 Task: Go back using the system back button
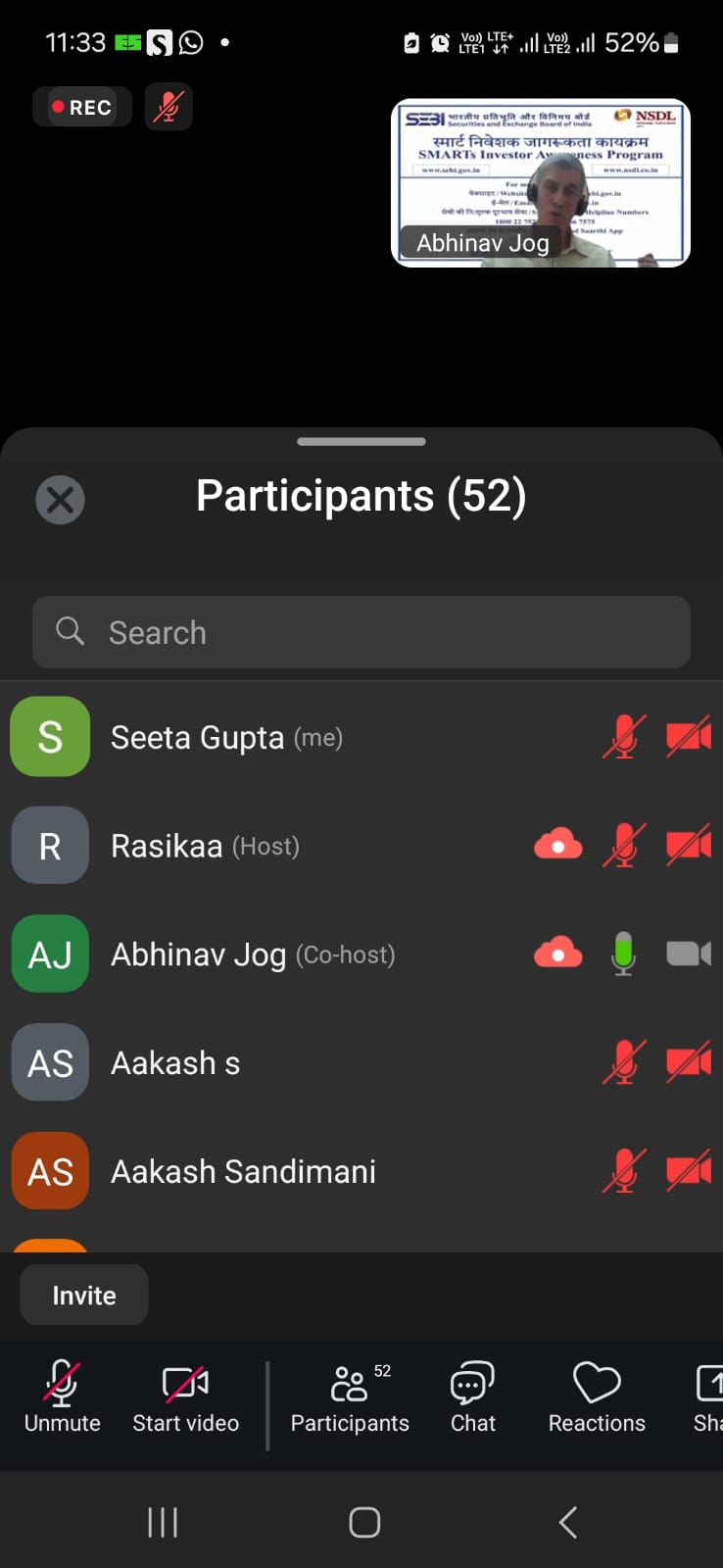pyautogui.click(x=567, y=1522)
